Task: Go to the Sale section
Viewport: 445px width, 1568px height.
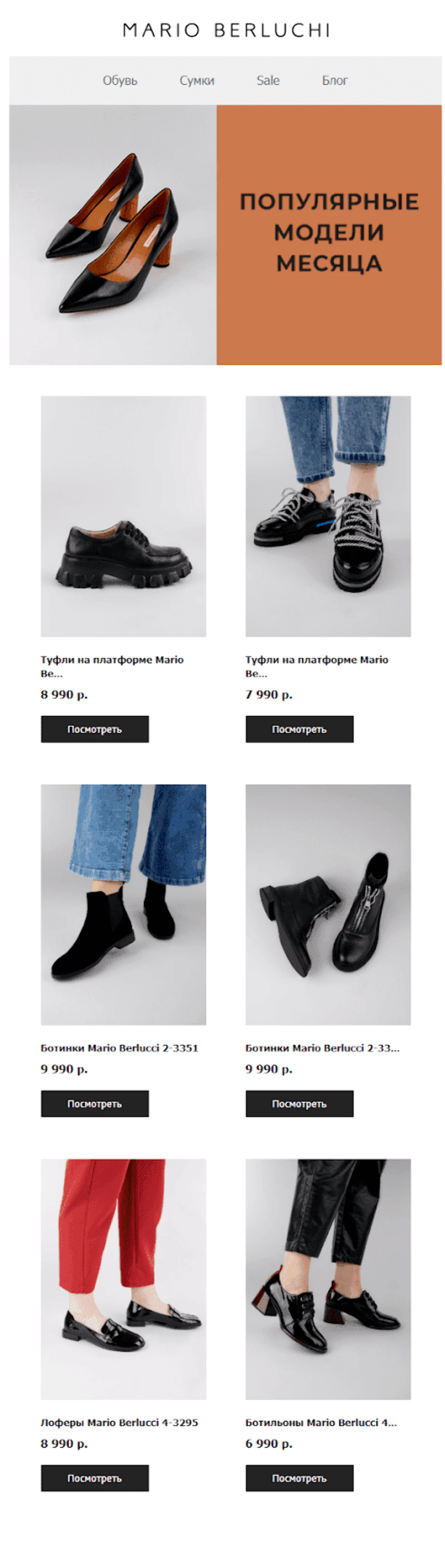Action: 267,80
